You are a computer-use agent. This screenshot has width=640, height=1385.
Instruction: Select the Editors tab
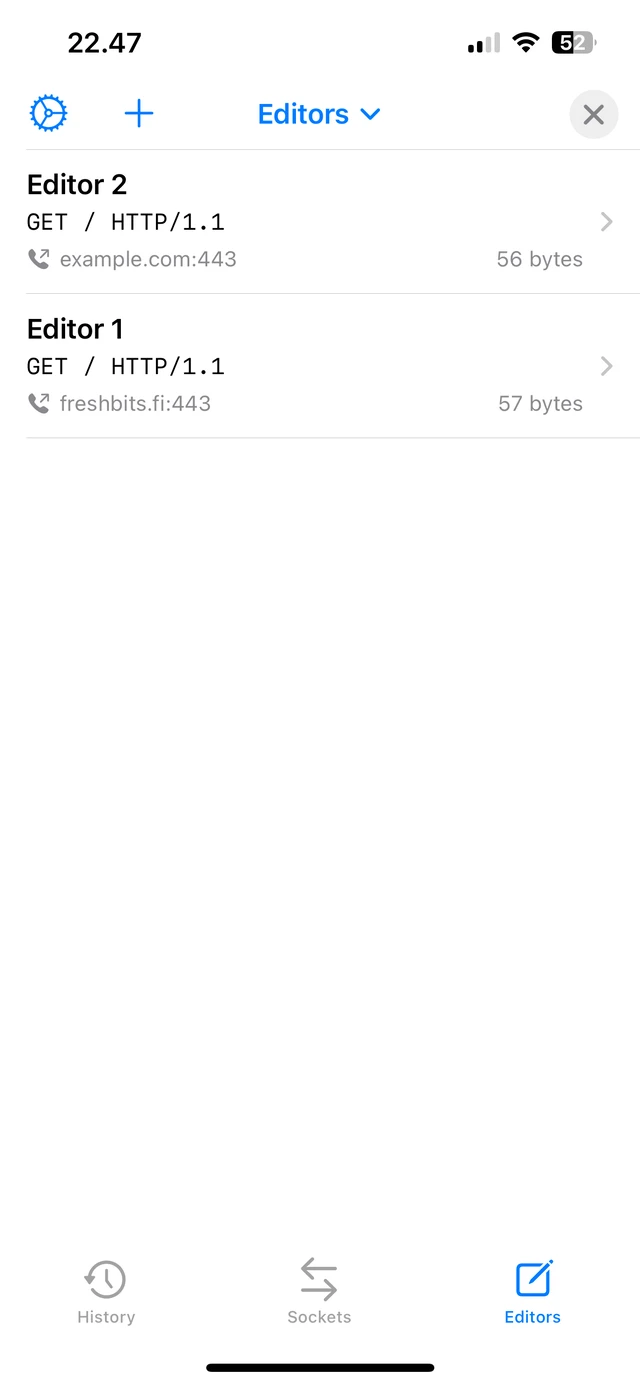coord(532,1292)
